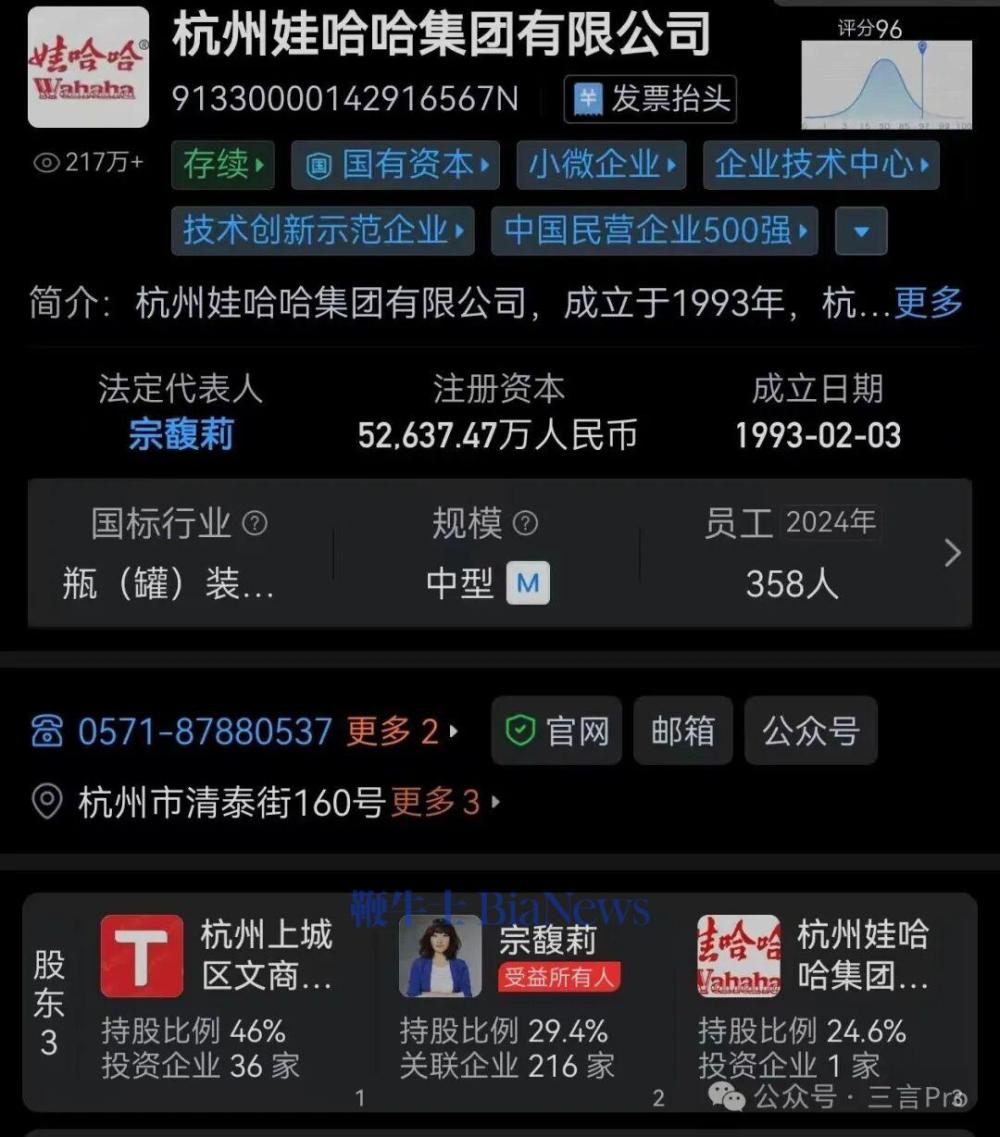Image resolution: width=1000 pixels, height=1137 pixels.
Task: Open the 发票抬头 invoice title button
Action: coord(650,99)
